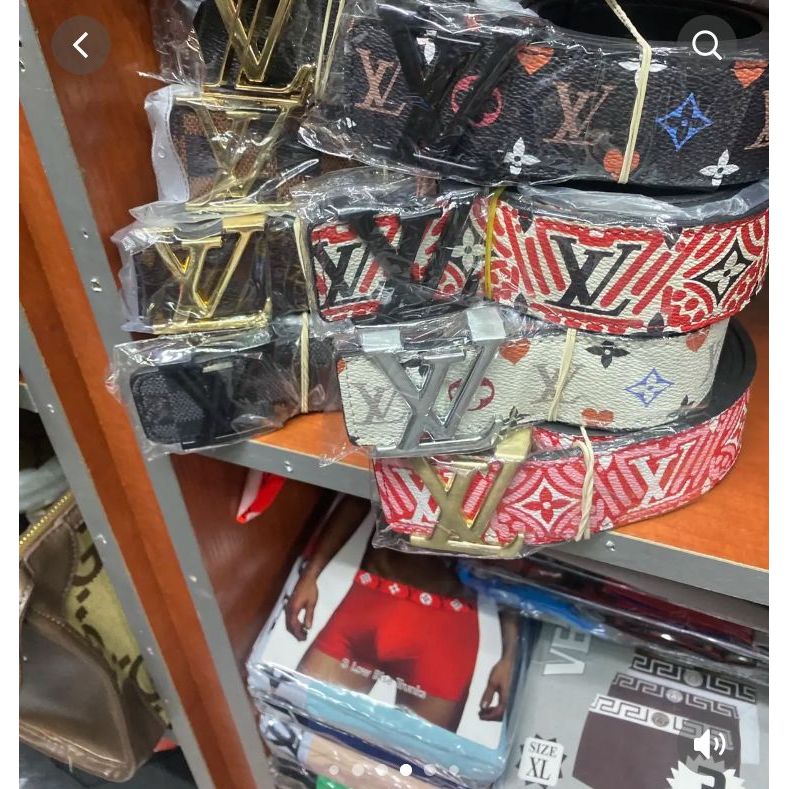Toggle sound with the speaker icon
The height and width of the screenshot is (789, 789).
[709, 743]
